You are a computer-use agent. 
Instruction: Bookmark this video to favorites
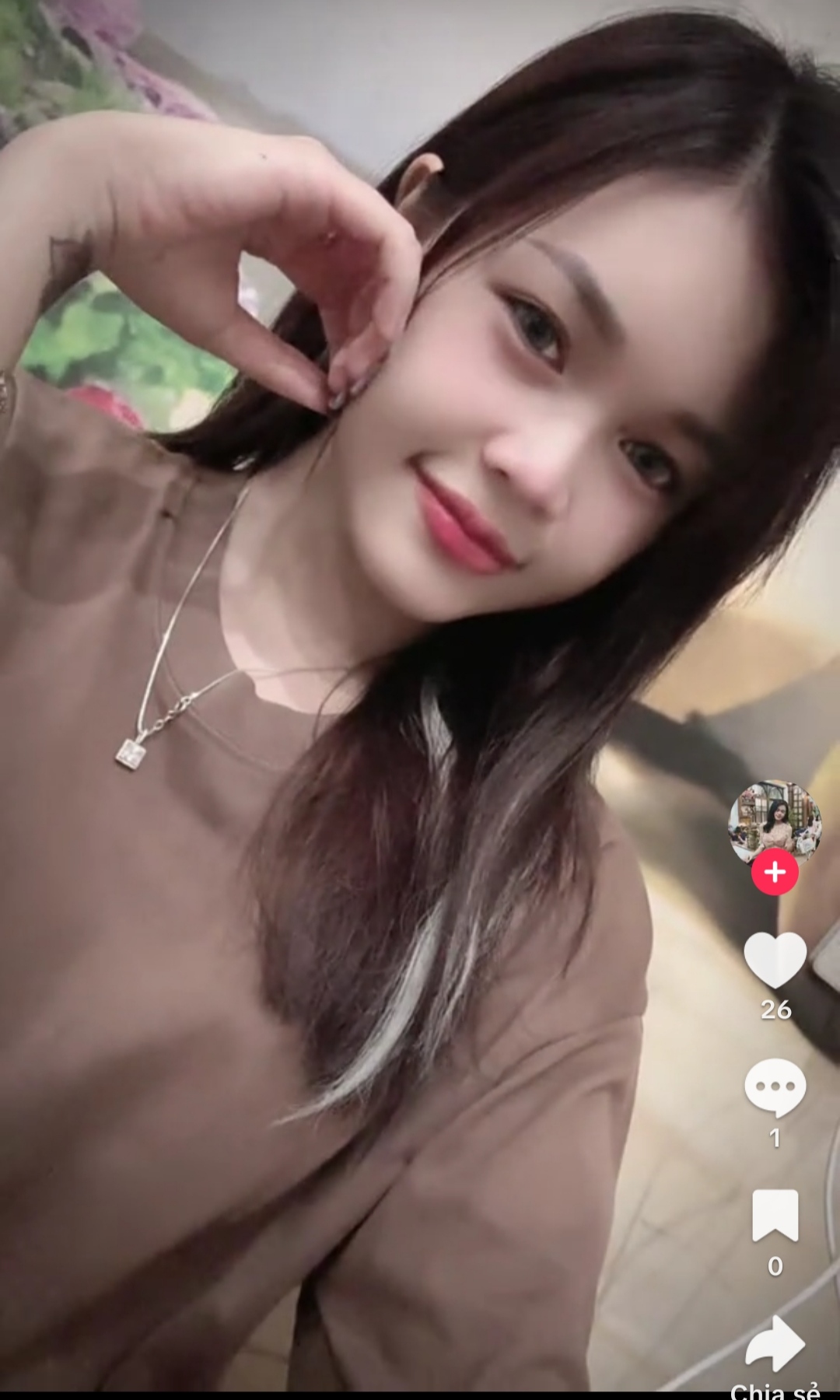pyautogui.click(x=775, y=1215)
